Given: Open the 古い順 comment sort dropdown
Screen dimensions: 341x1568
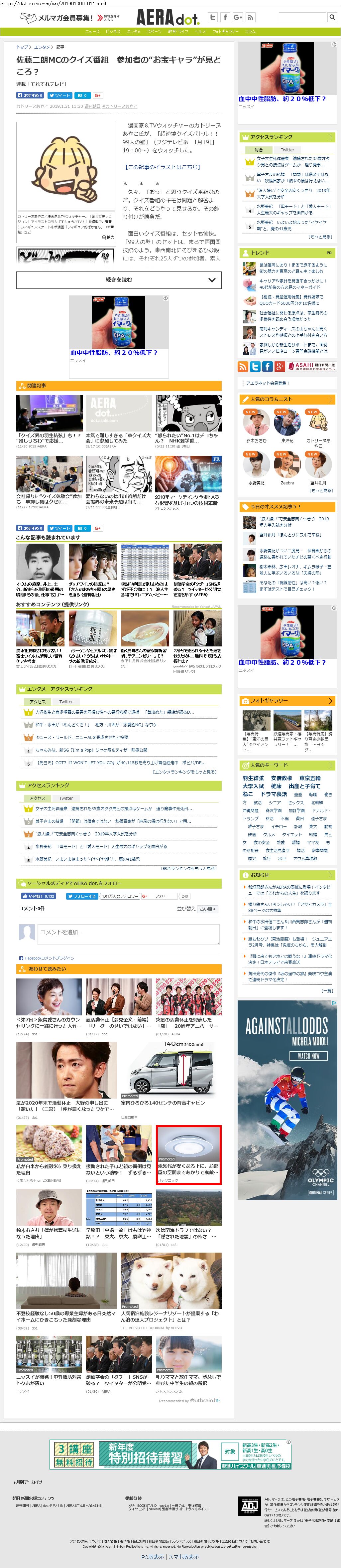Looking at the screenshot, I should pyautogui.click(x=208, y=909).
